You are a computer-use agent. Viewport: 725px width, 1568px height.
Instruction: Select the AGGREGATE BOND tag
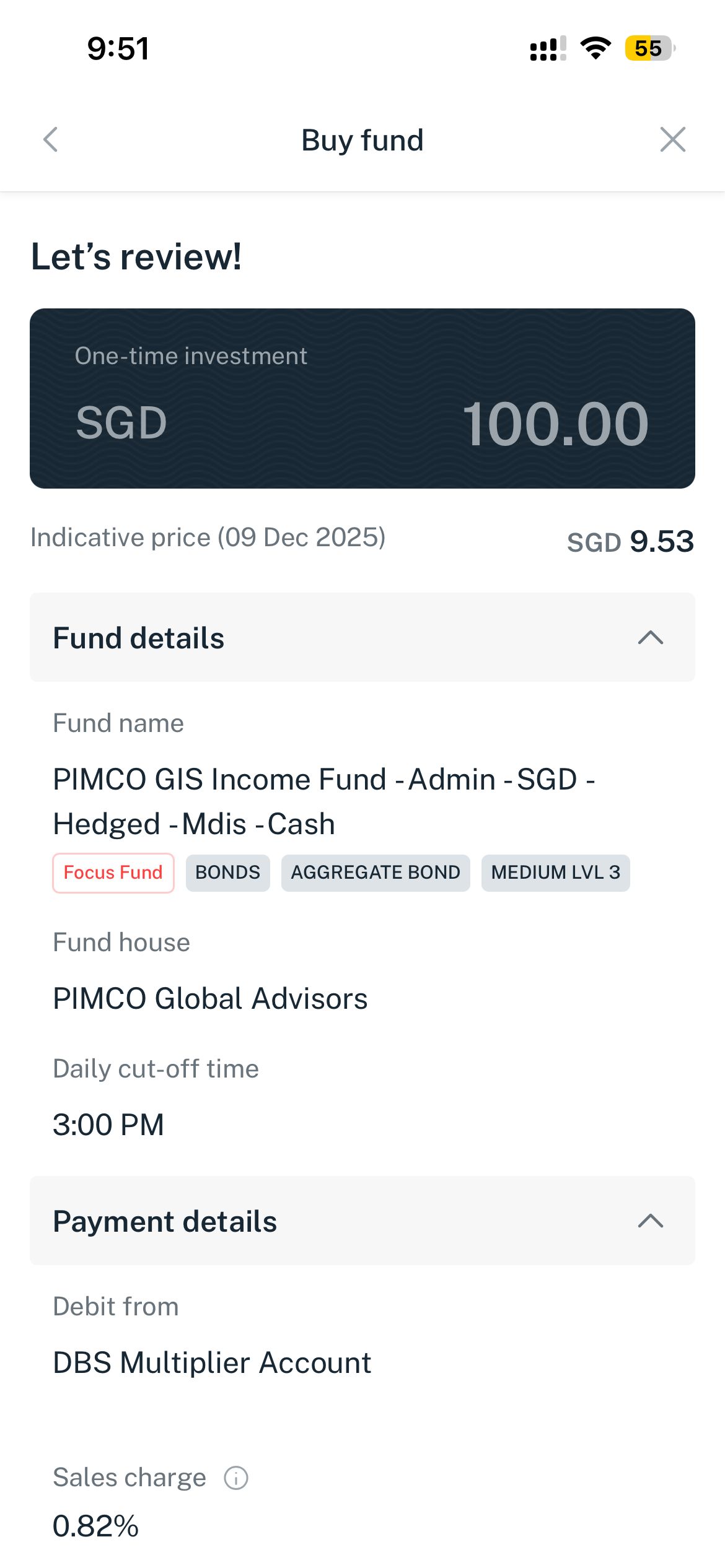click(x=375, y=873)
